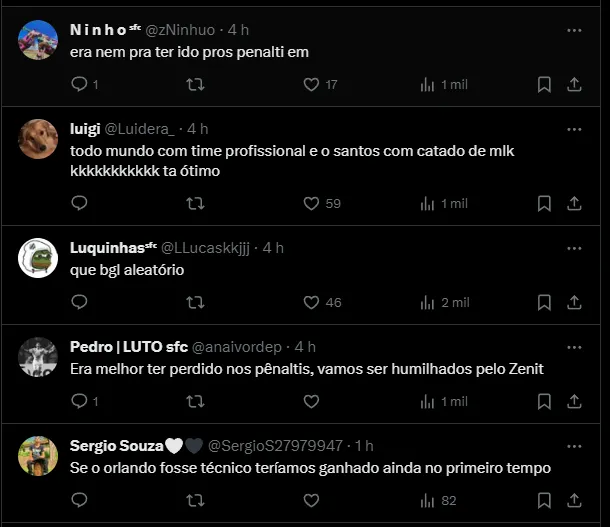
Task: Open luigi's profile picture
Action: tap(38, 137)
